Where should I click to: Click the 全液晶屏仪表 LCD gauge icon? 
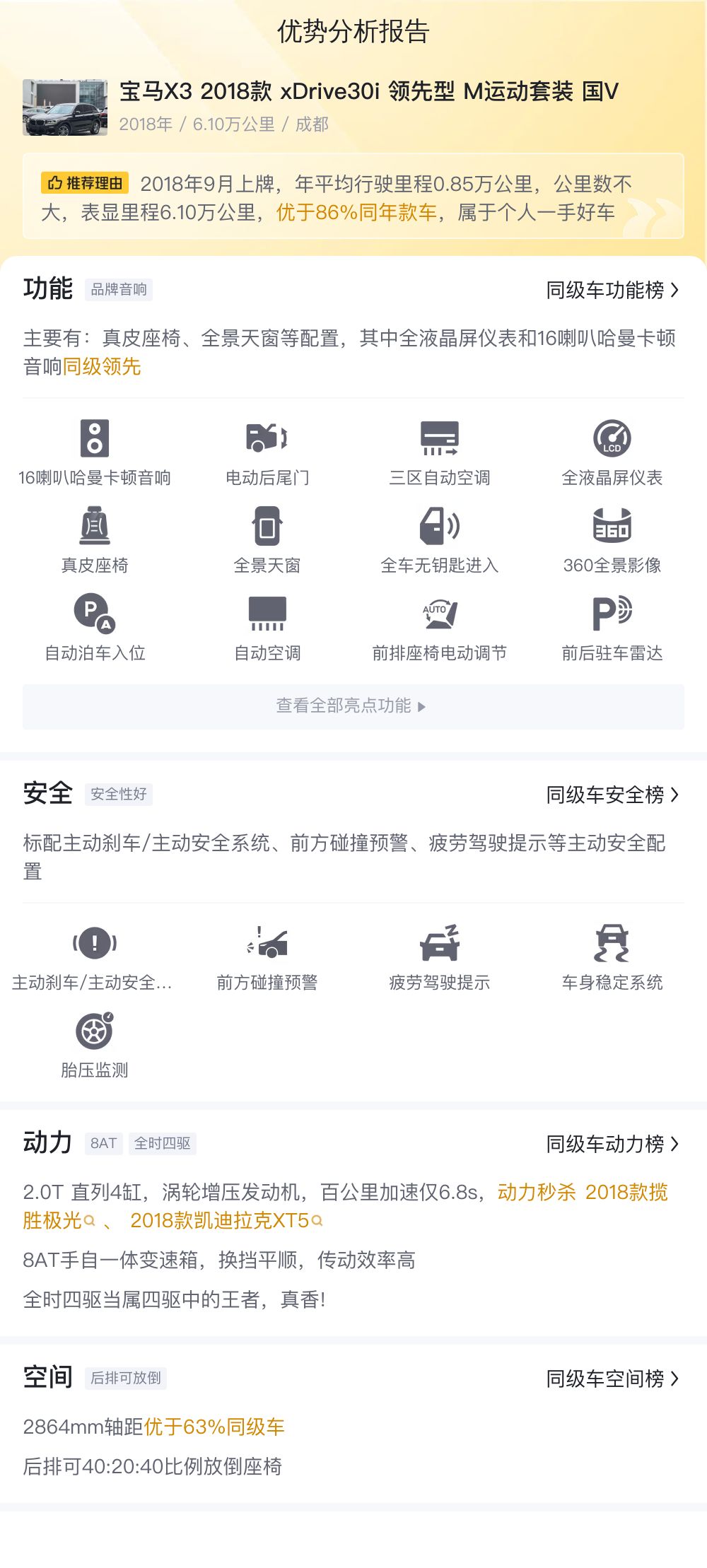pos(612,438)
